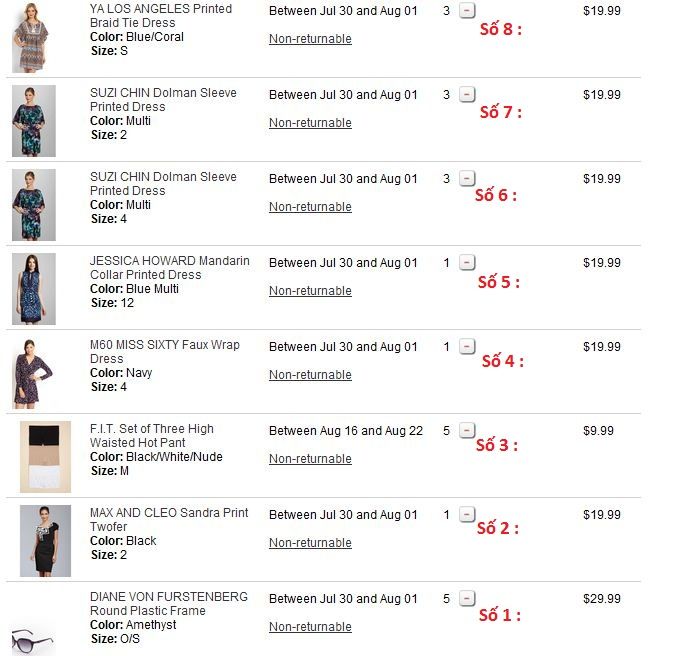This screenshot has width=676, height=656.
Task: Reduce quantity of F.I.T. Hot Pant set
Action: pos(467,431)
